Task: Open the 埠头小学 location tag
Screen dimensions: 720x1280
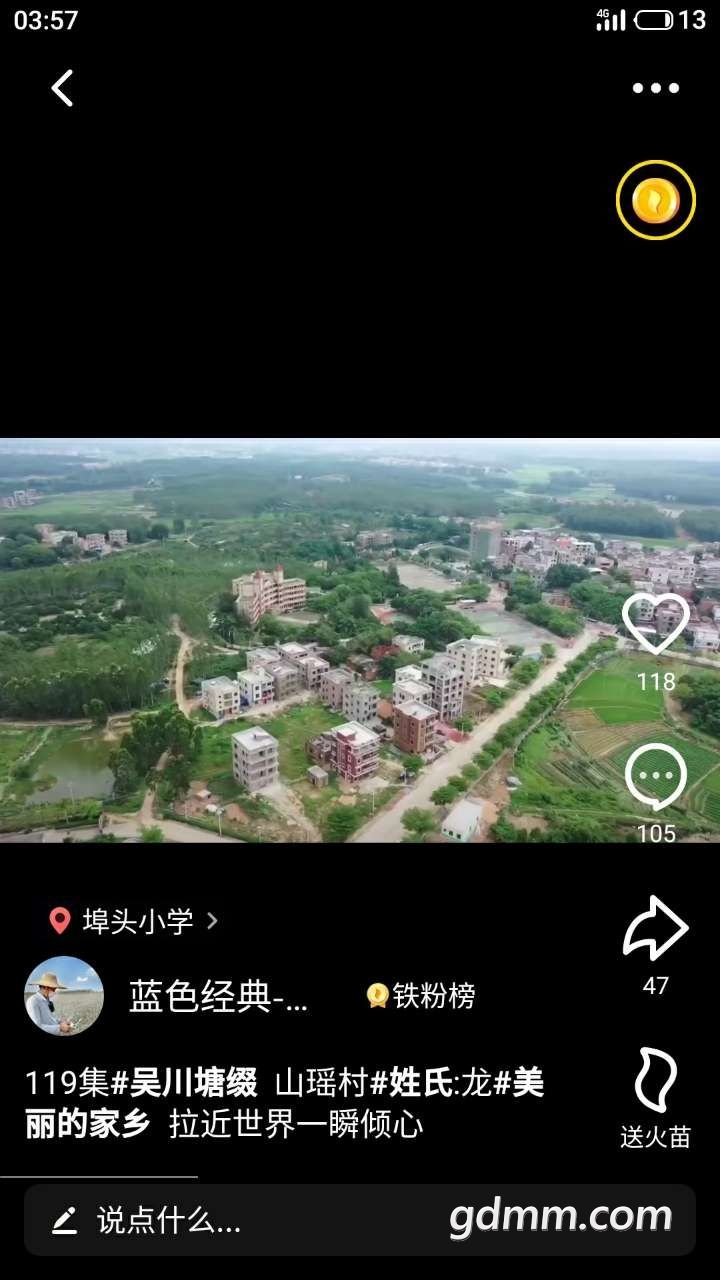Action: point(136,921)
